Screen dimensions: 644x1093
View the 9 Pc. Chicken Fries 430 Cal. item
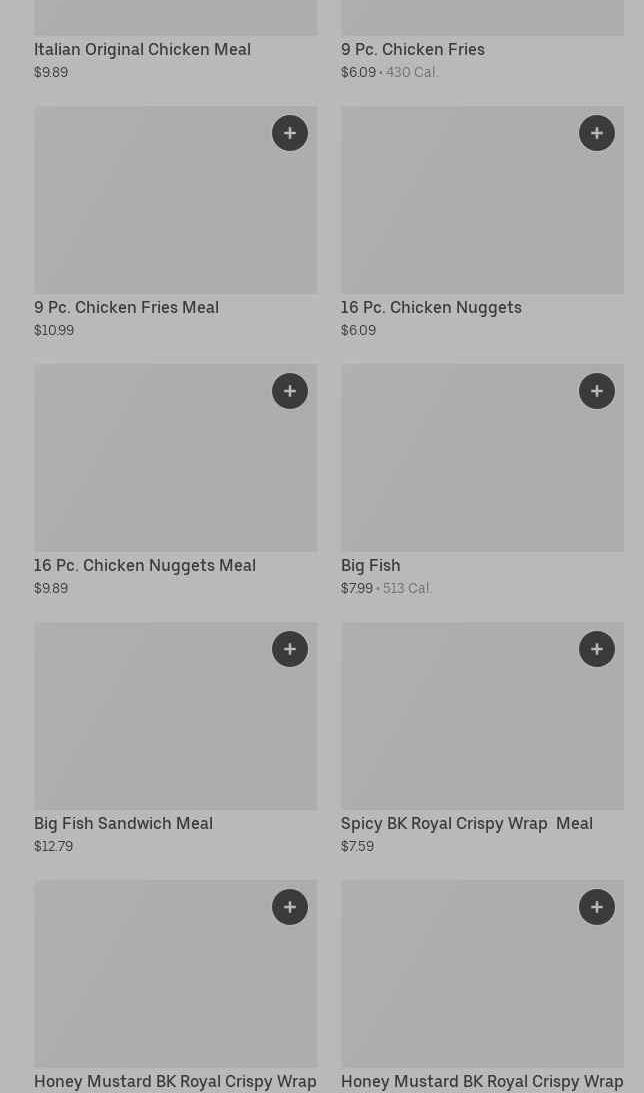pyautogui.click(x=412, y=49)
